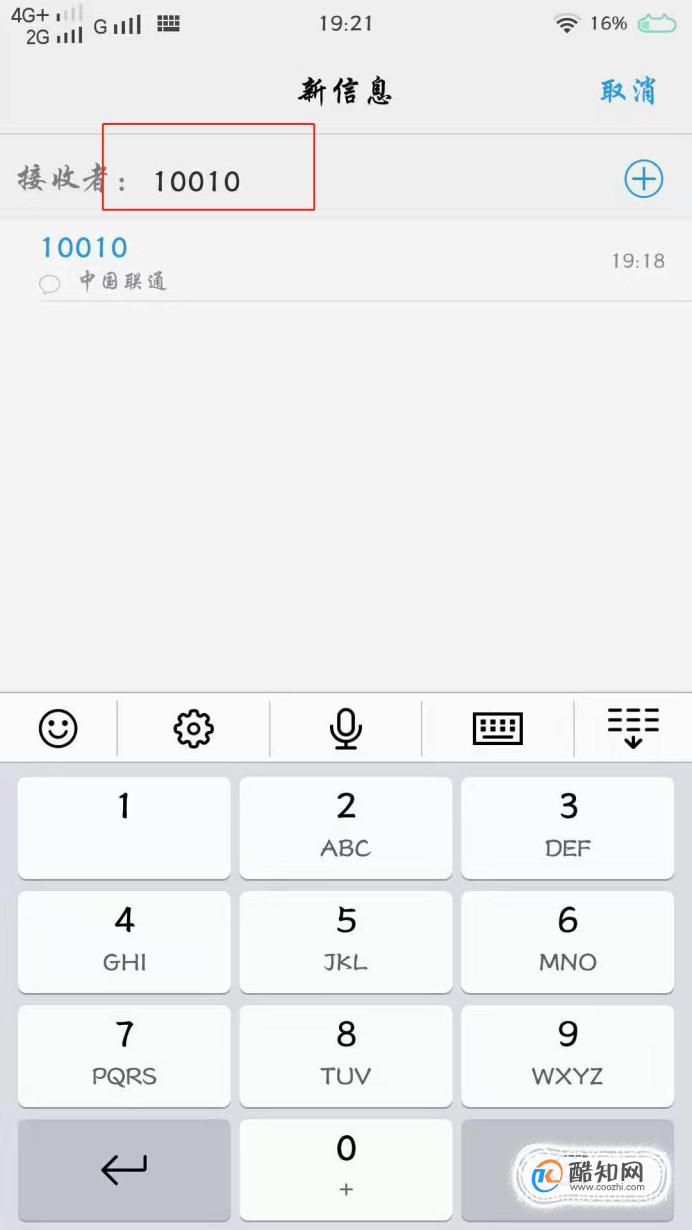
Task: Tap 取消 to cancel the new message
Action: (x=628, y=91)
